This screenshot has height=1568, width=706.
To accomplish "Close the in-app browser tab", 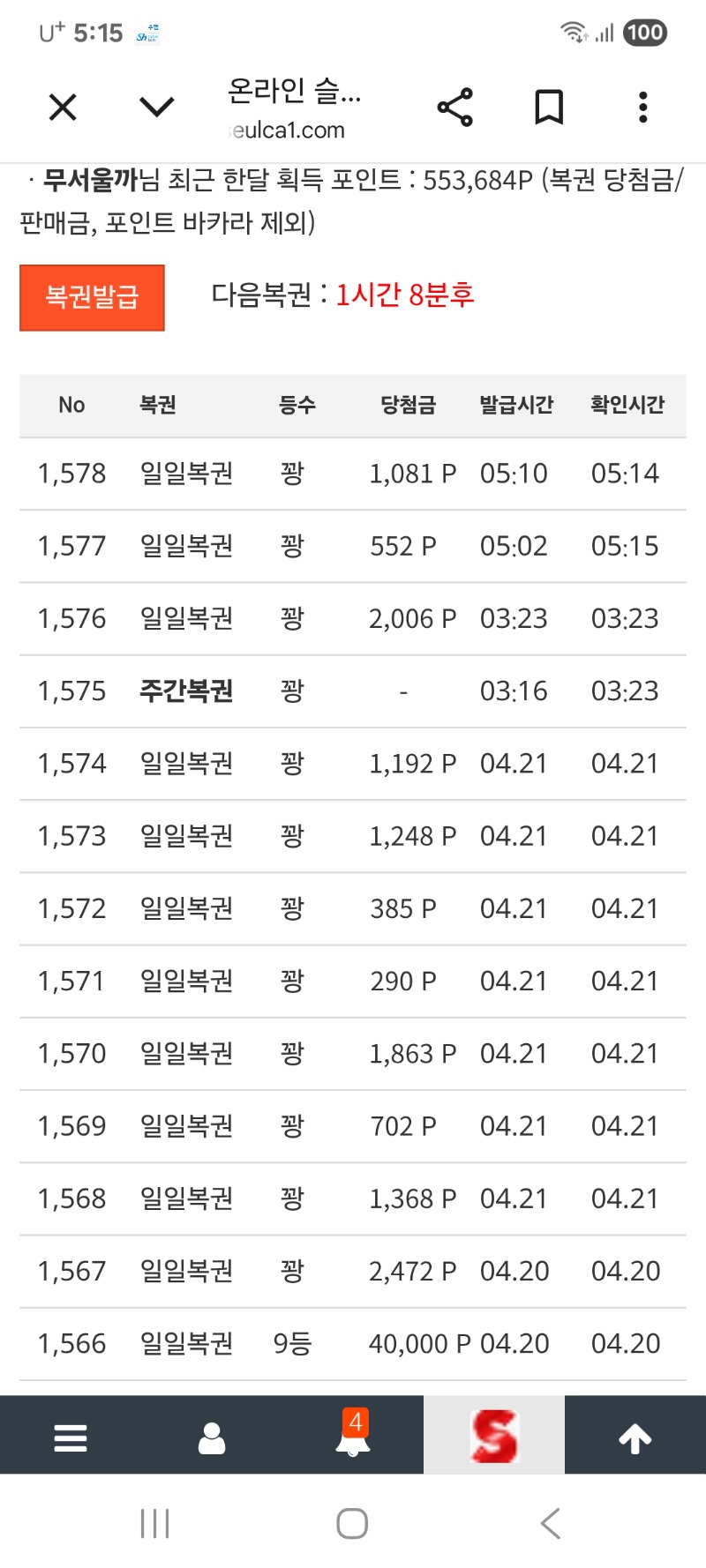I will coord(63,108).
